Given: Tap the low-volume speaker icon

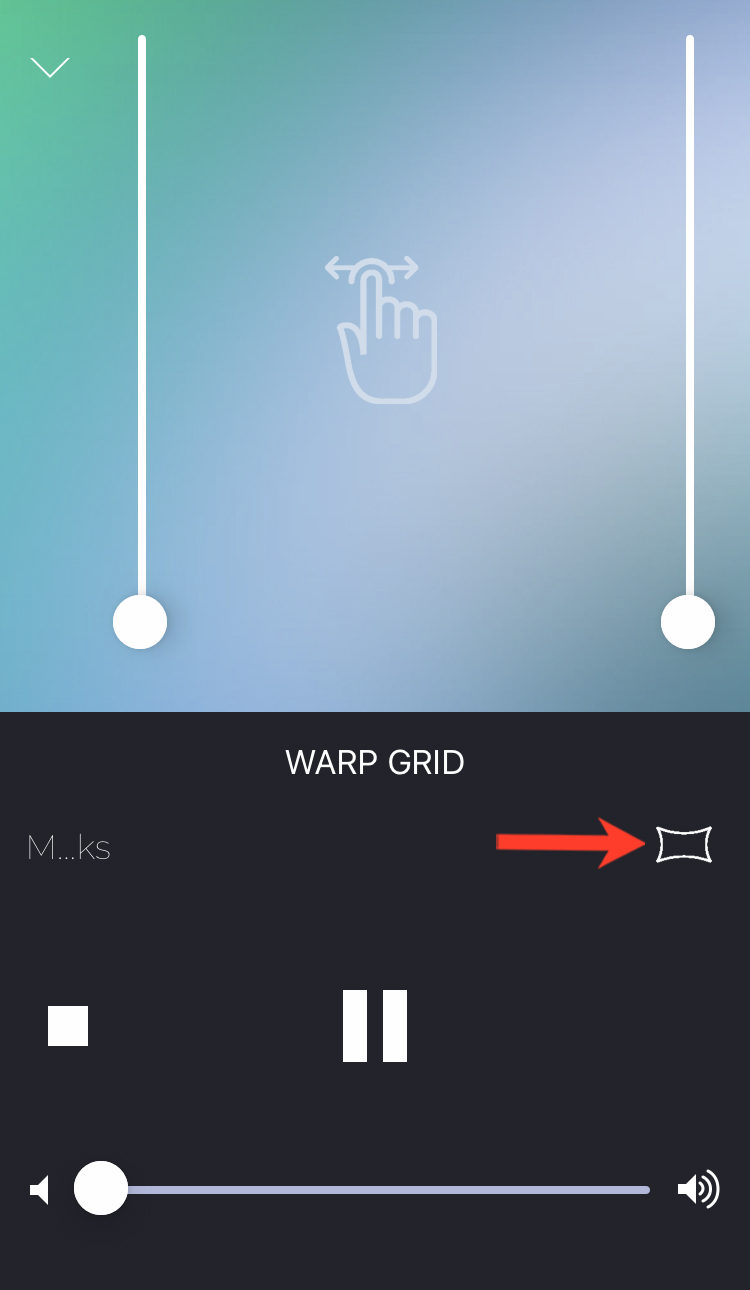Looking at the screenshot, I should click(x=40, y=1190).
